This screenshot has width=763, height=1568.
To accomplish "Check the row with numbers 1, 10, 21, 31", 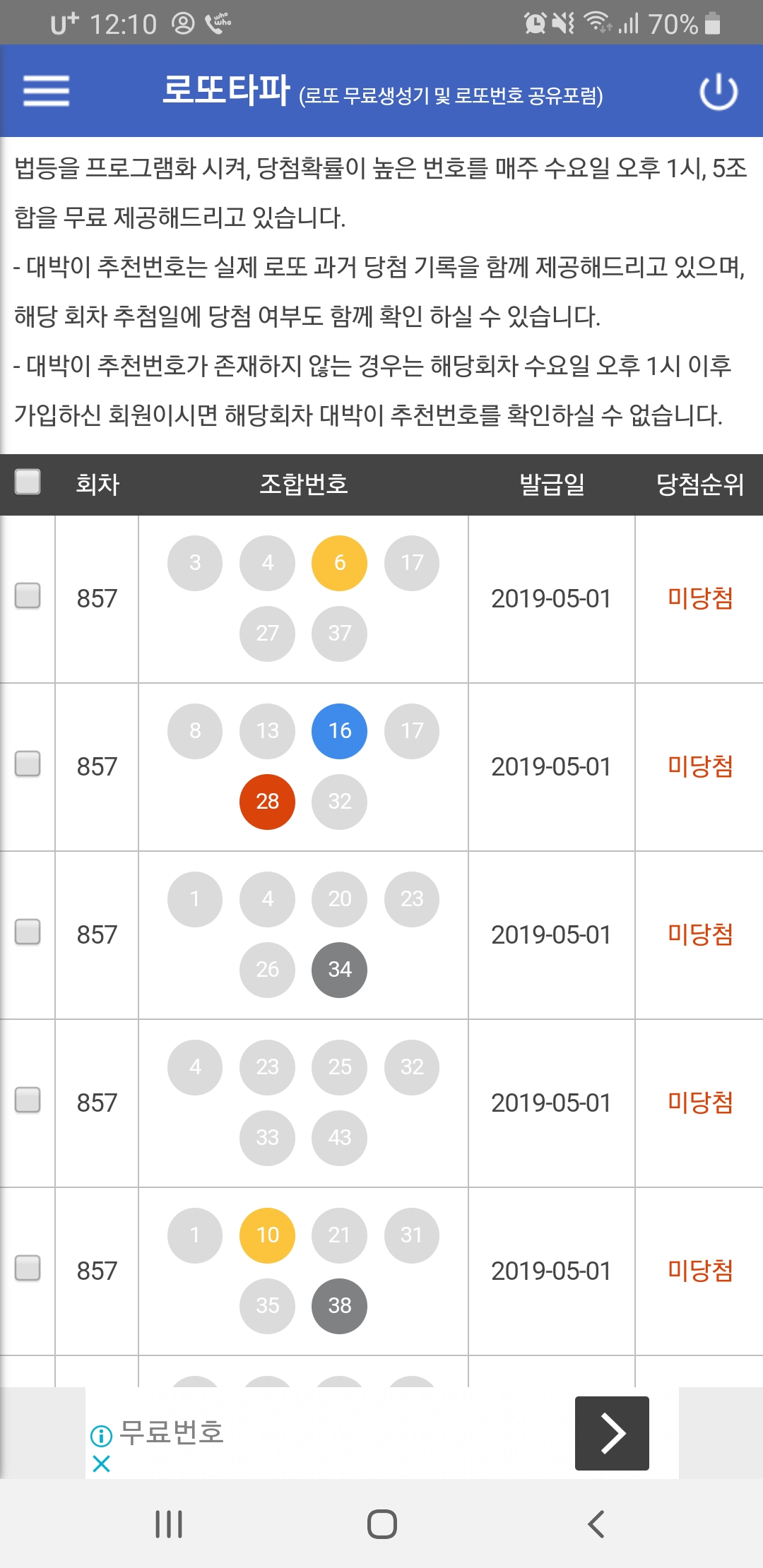I will point(28,1268).
